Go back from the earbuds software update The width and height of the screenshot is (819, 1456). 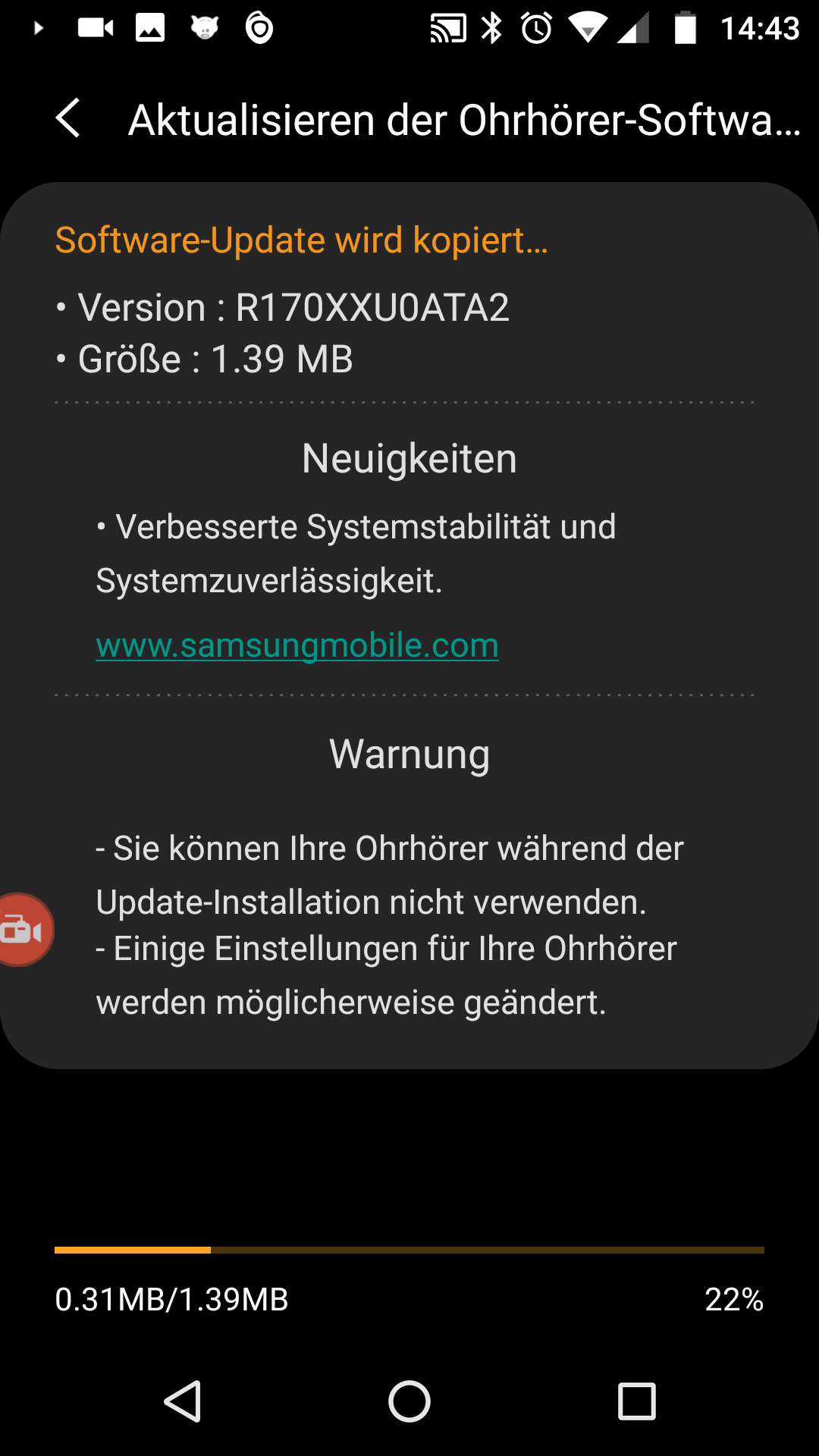pyautogui.click(x=68, y=119)
